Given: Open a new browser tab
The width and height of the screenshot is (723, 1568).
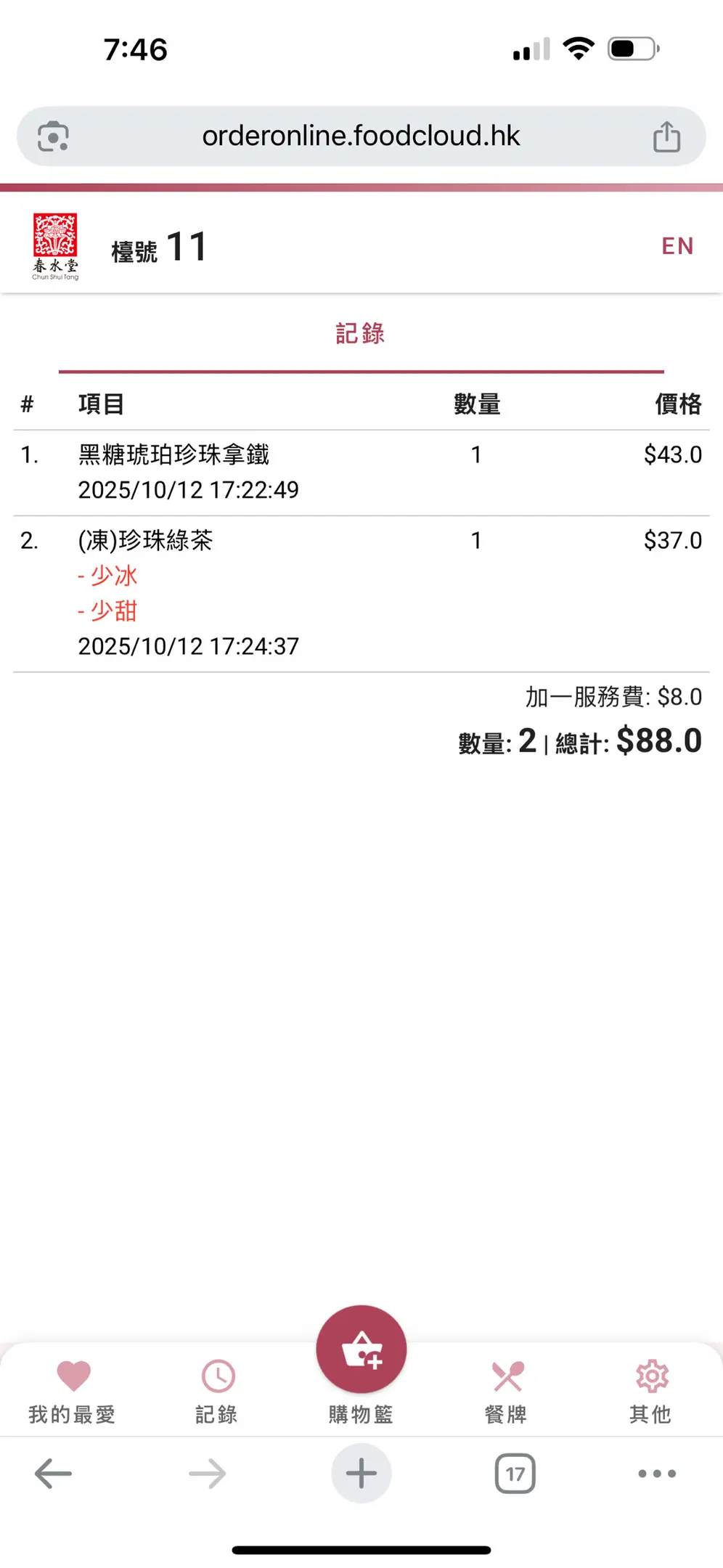Looking at the screenshot, I should 361,1474.
